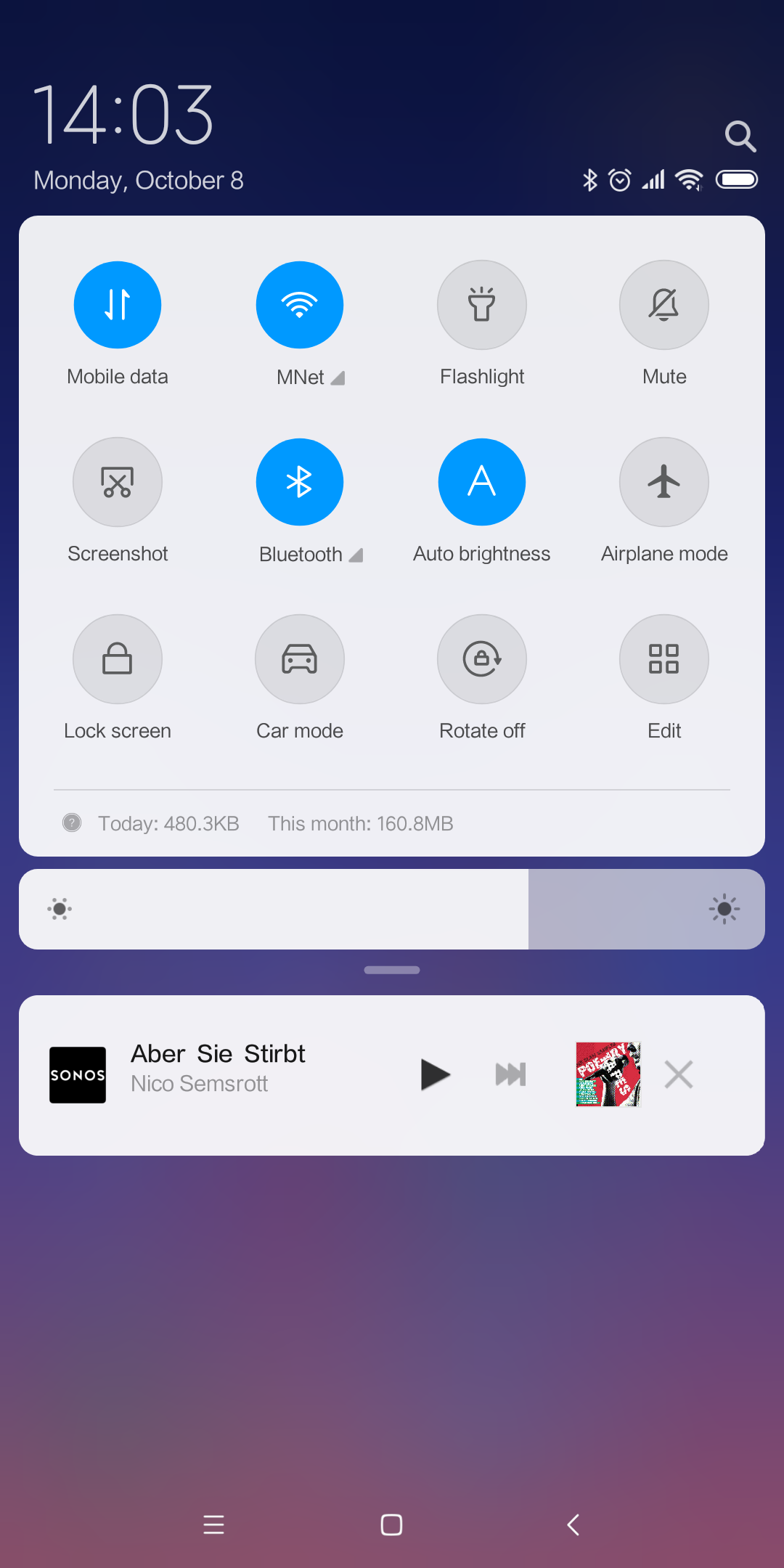Screen dimensions: 784x1568
Task: Tap the Lock screen tile
Action: click(118, 659)
